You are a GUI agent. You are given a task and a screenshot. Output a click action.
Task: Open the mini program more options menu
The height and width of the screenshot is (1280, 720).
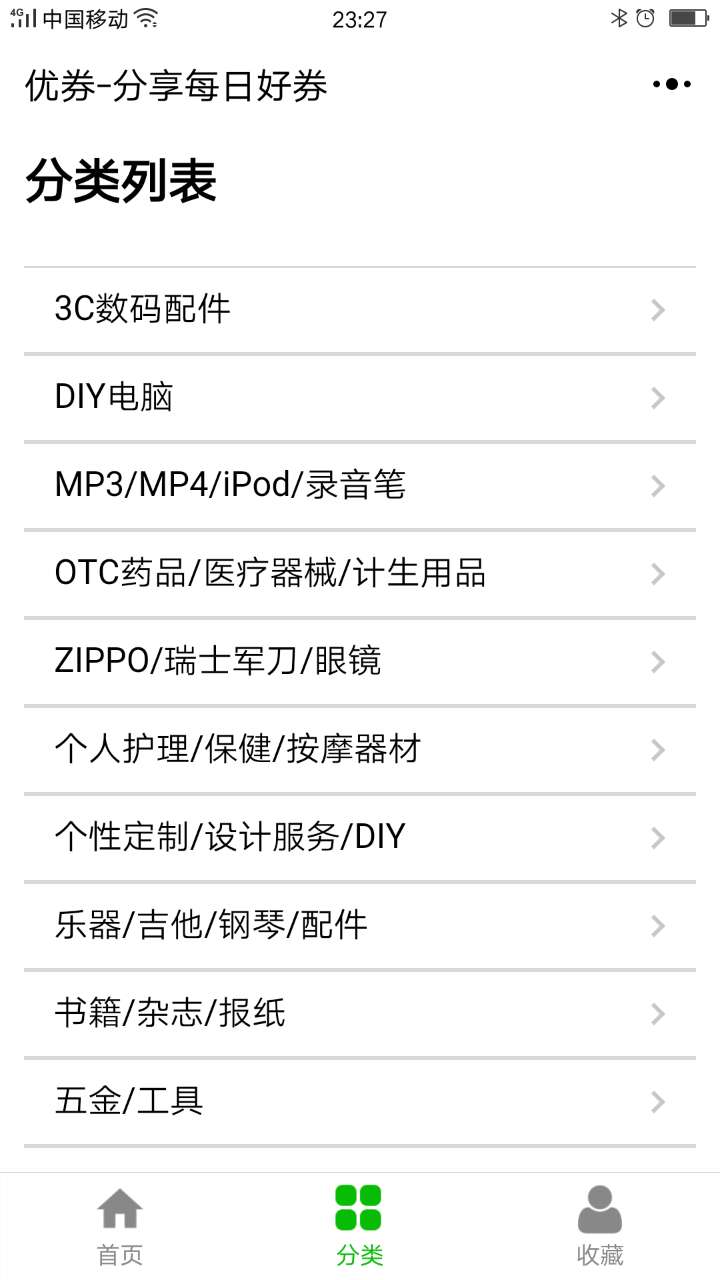coord(672,84)
